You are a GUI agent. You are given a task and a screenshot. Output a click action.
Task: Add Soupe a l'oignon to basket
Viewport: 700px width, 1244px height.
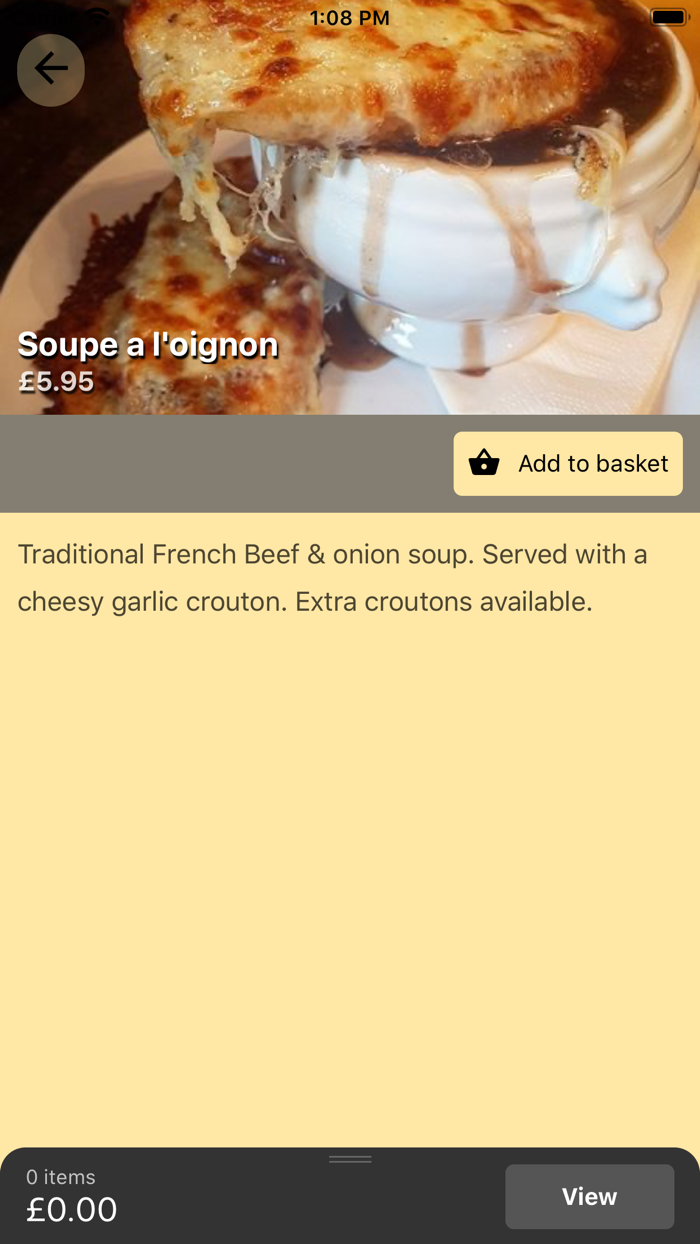(x=568, y=464)
